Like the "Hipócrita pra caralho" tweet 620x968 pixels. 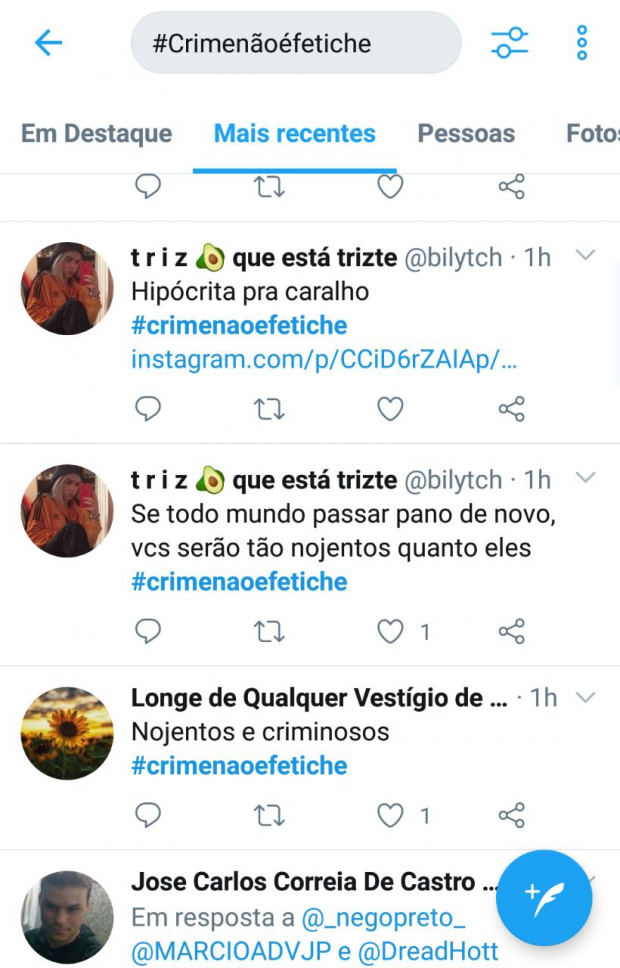[x=390, y=409]
